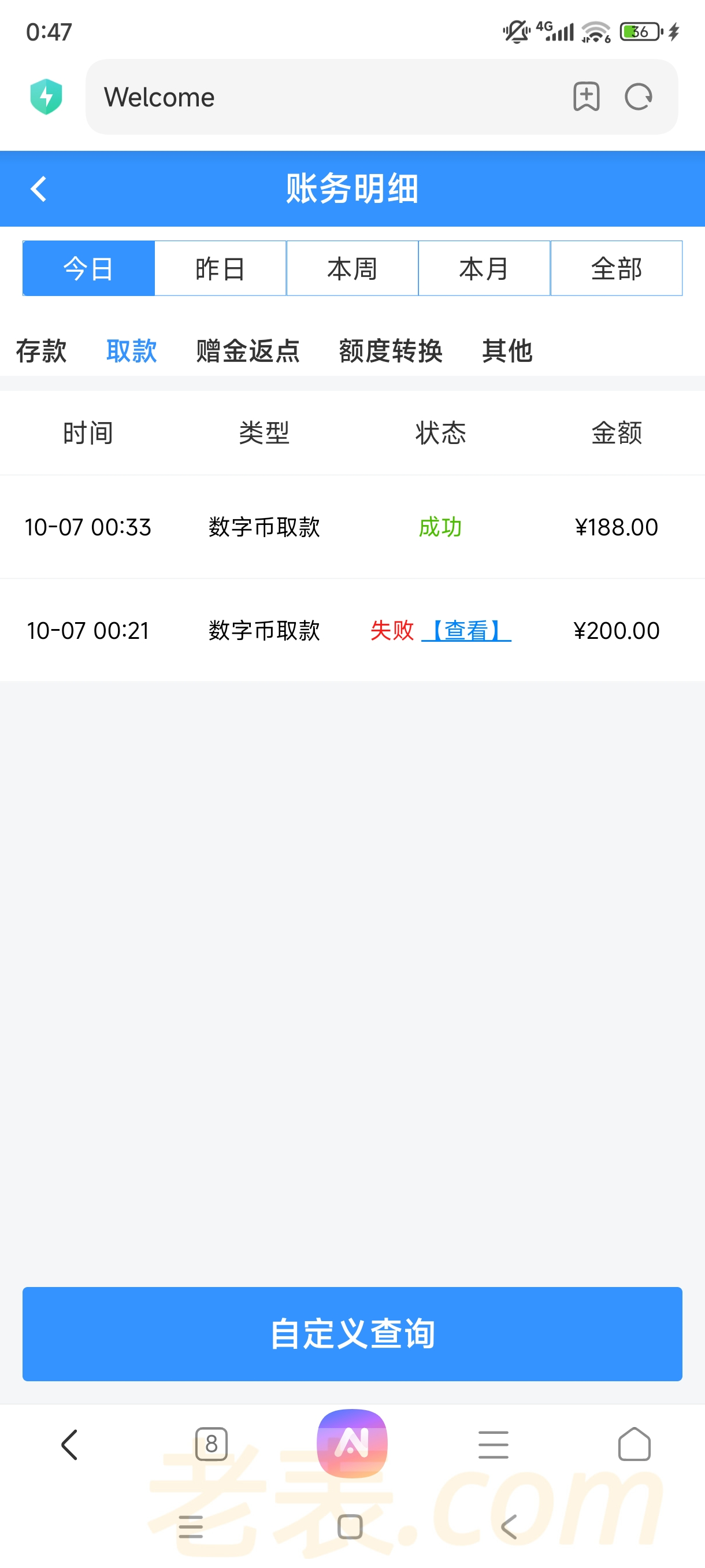Show records for 本周
This screenshot has width=705, height=1568.
[352, 268]
